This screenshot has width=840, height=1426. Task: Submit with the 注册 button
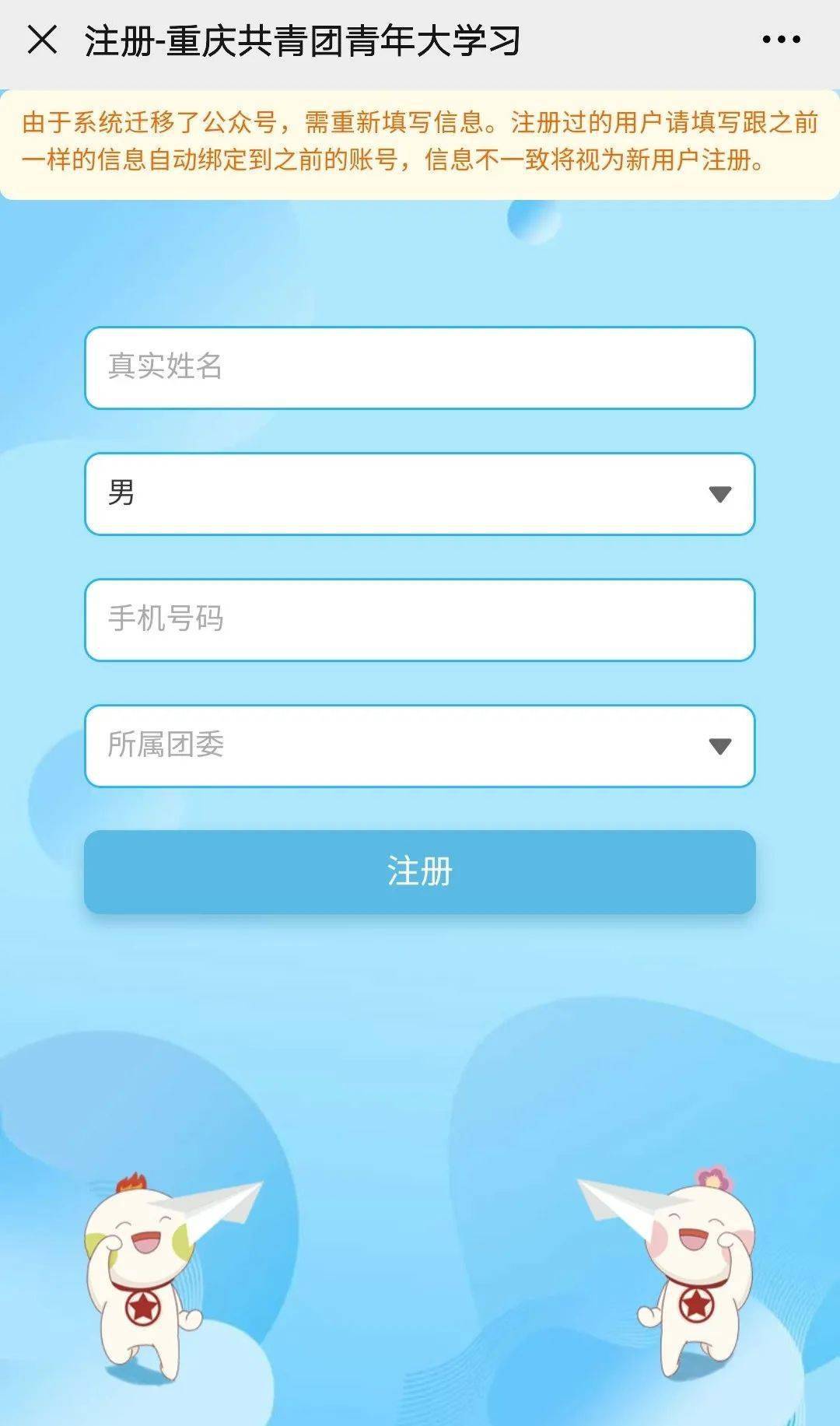coord(420,871)
